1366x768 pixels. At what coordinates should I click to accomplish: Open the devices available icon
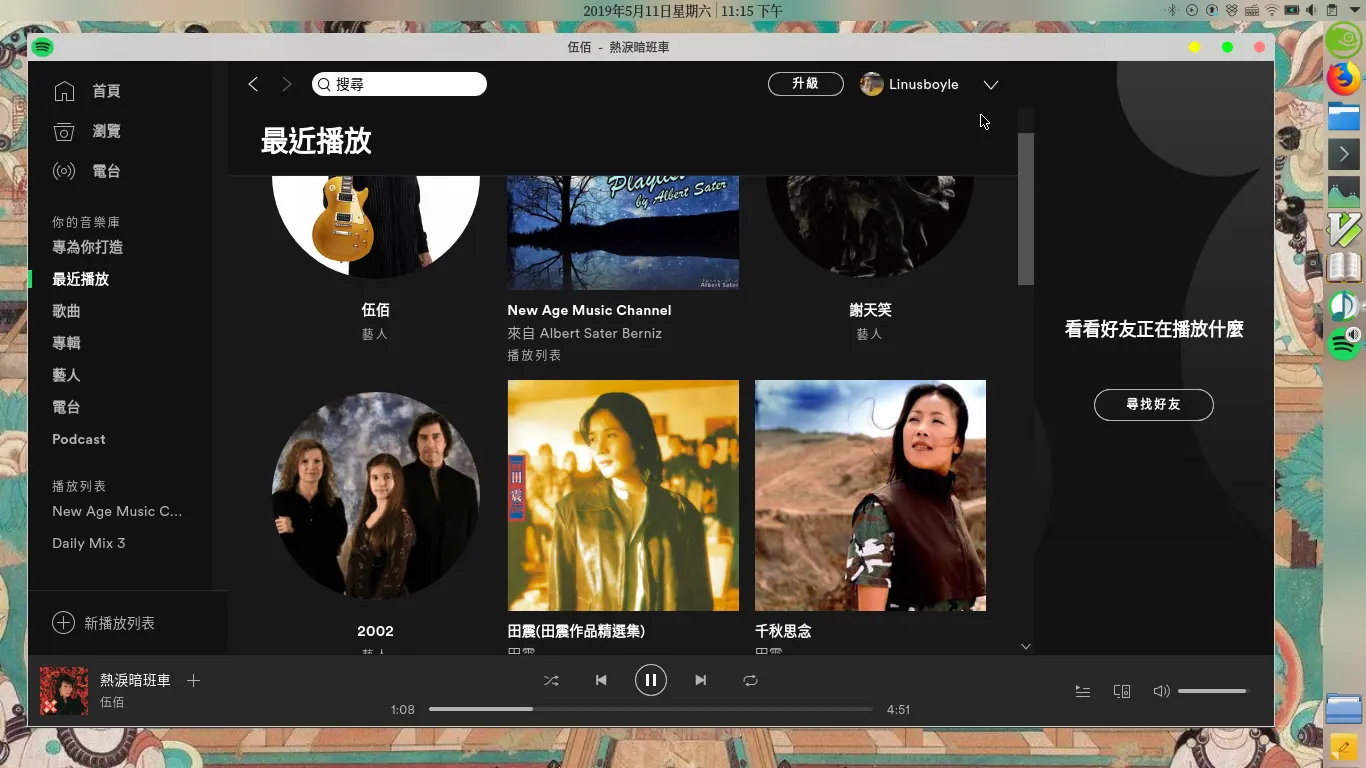point(1122,691)
